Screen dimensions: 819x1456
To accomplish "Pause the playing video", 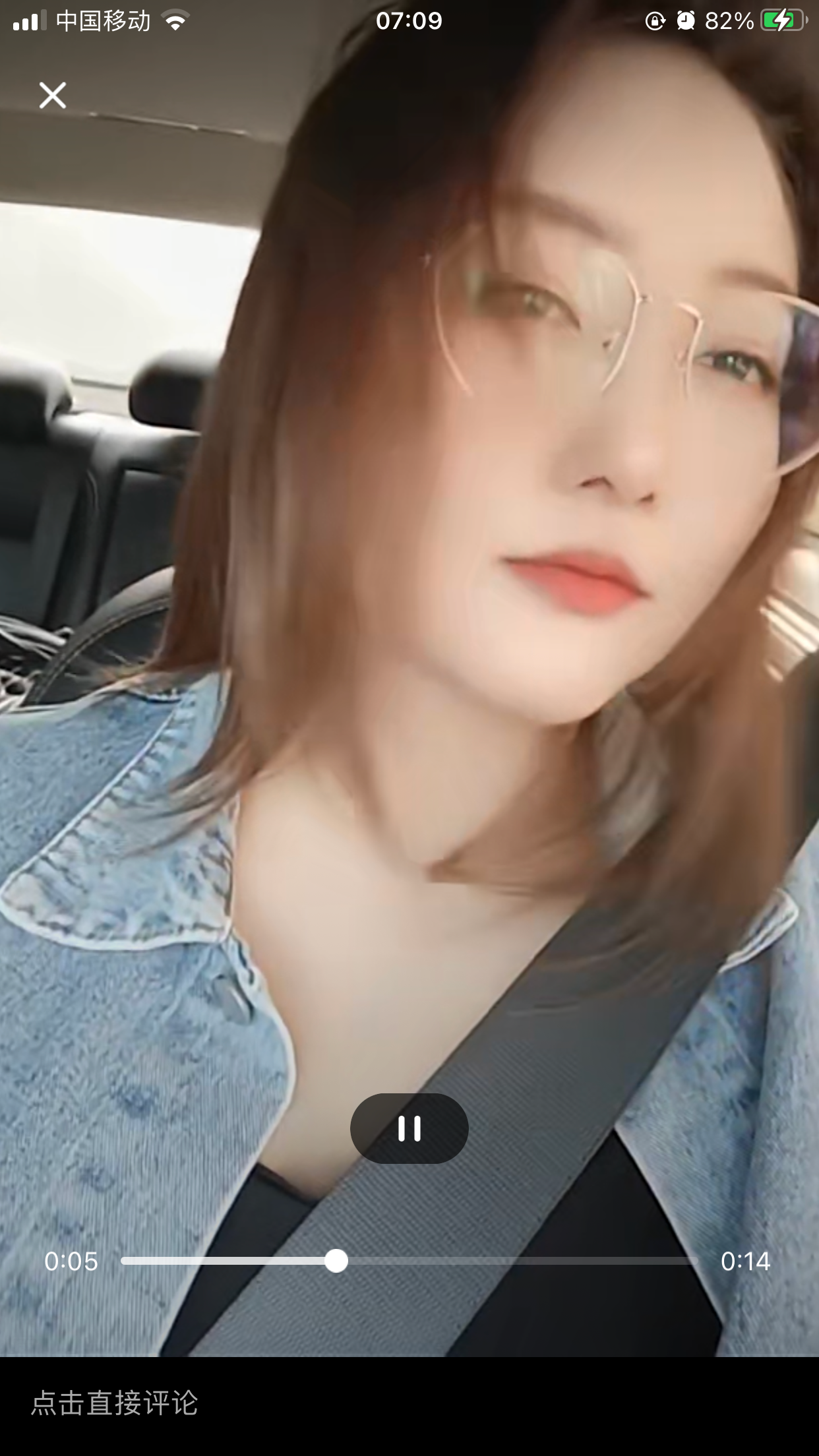I will [x=409, y=1128].
